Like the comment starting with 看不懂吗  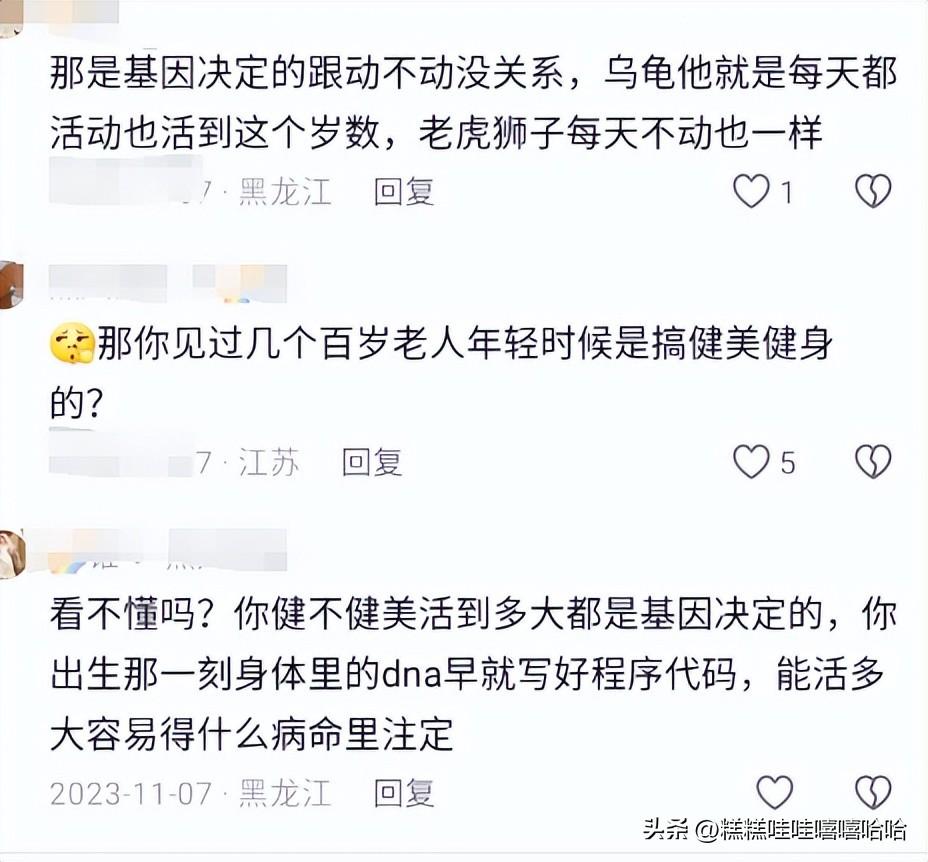click(775, 792)
